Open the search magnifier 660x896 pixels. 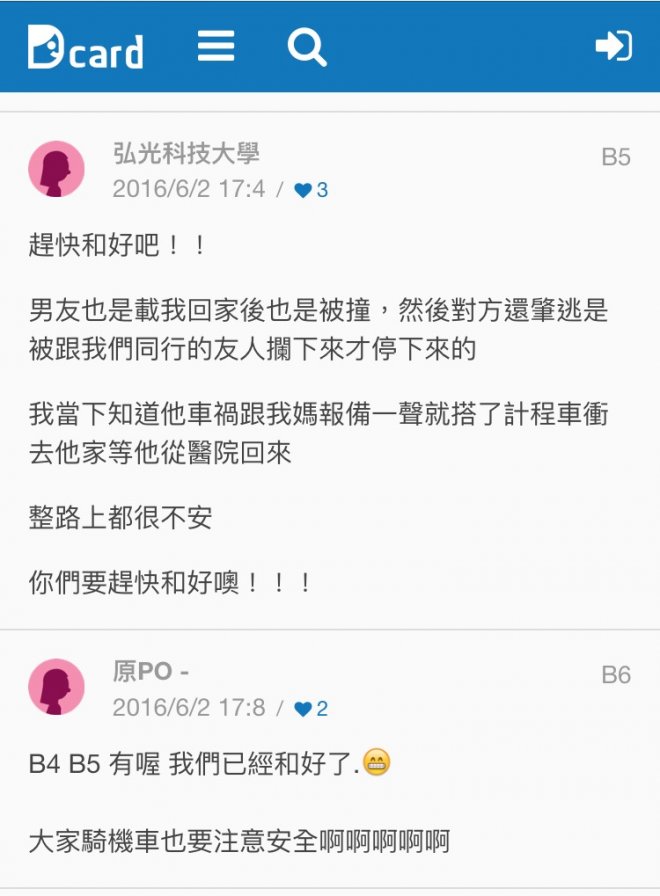tap(307, 47)
